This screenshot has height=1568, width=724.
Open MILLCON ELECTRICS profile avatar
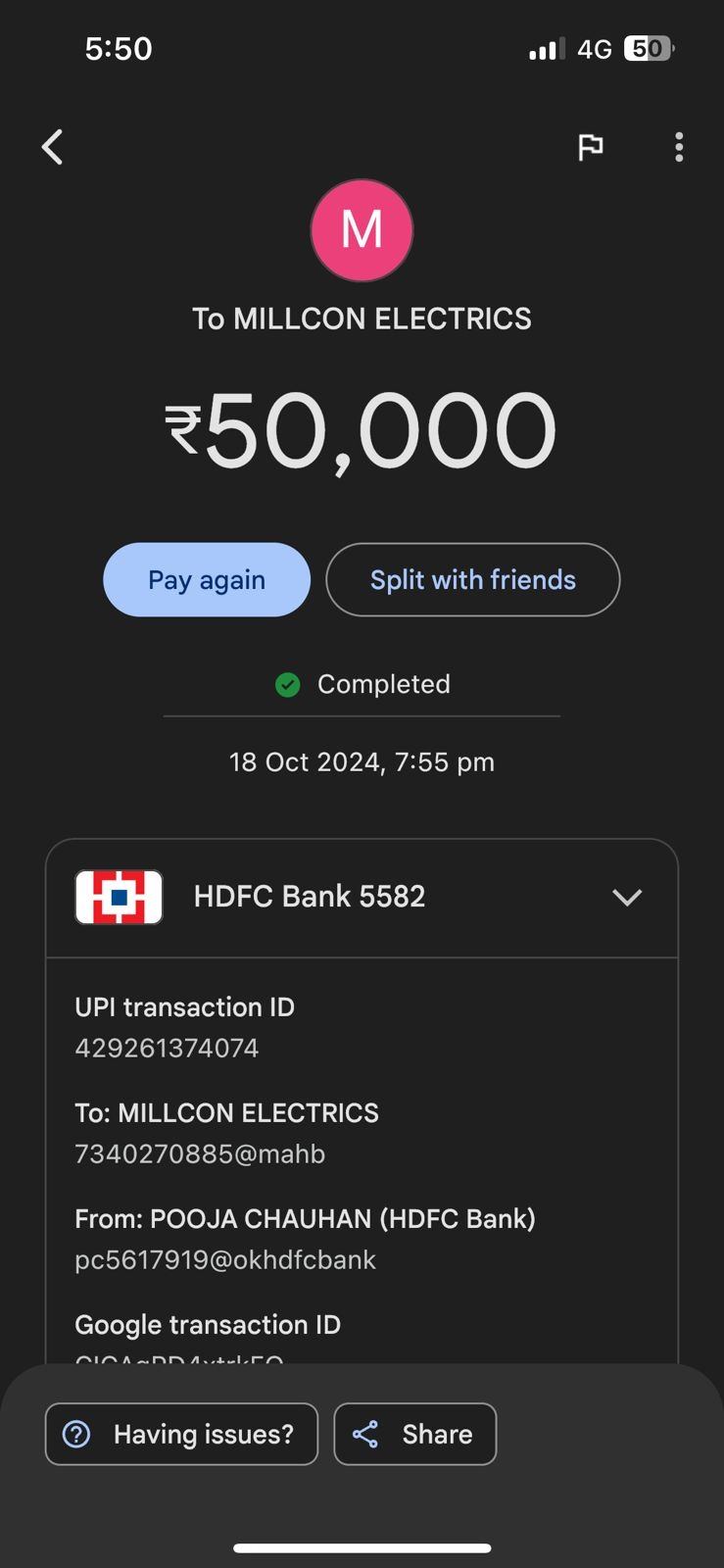coord(362,230)
